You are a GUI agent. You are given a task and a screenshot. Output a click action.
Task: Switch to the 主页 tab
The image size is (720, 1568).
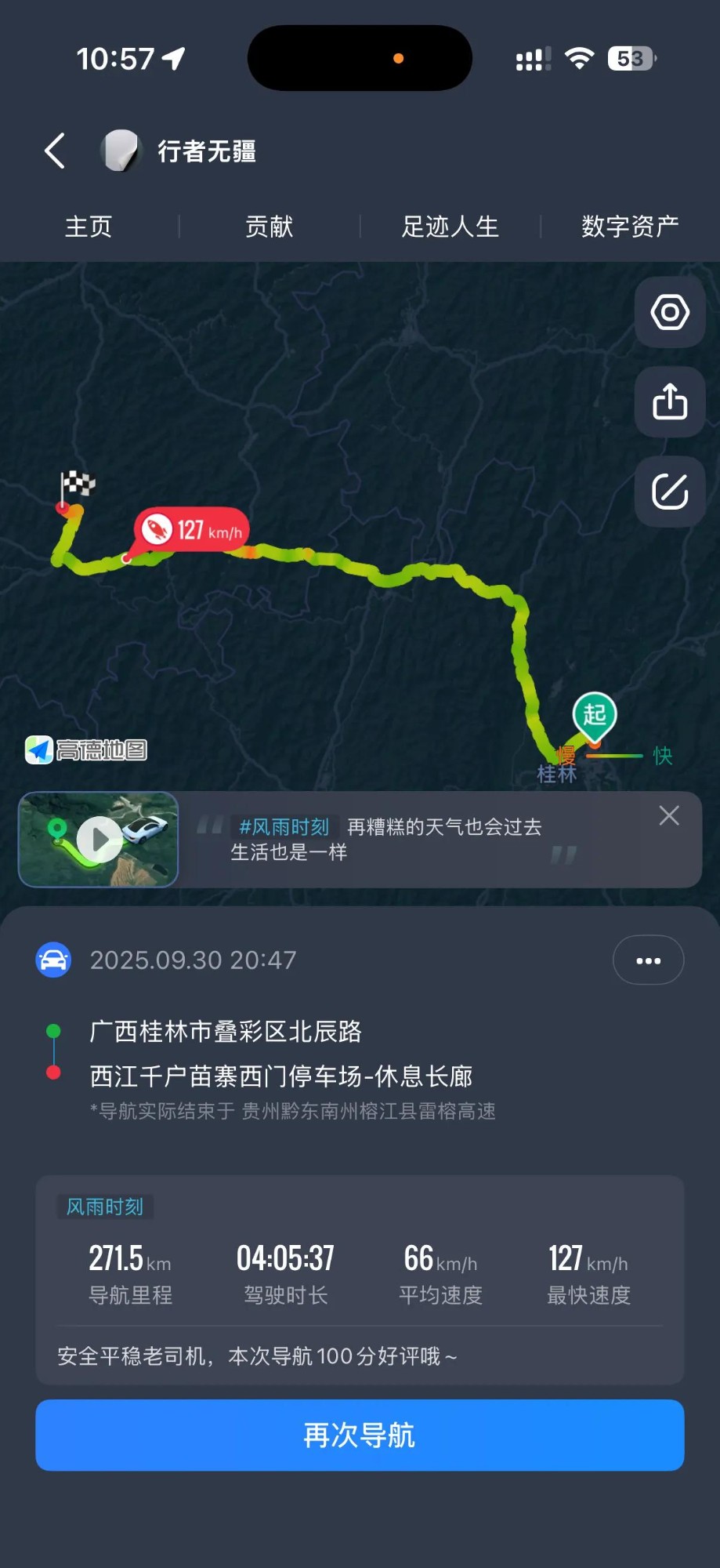click(89, 227)
